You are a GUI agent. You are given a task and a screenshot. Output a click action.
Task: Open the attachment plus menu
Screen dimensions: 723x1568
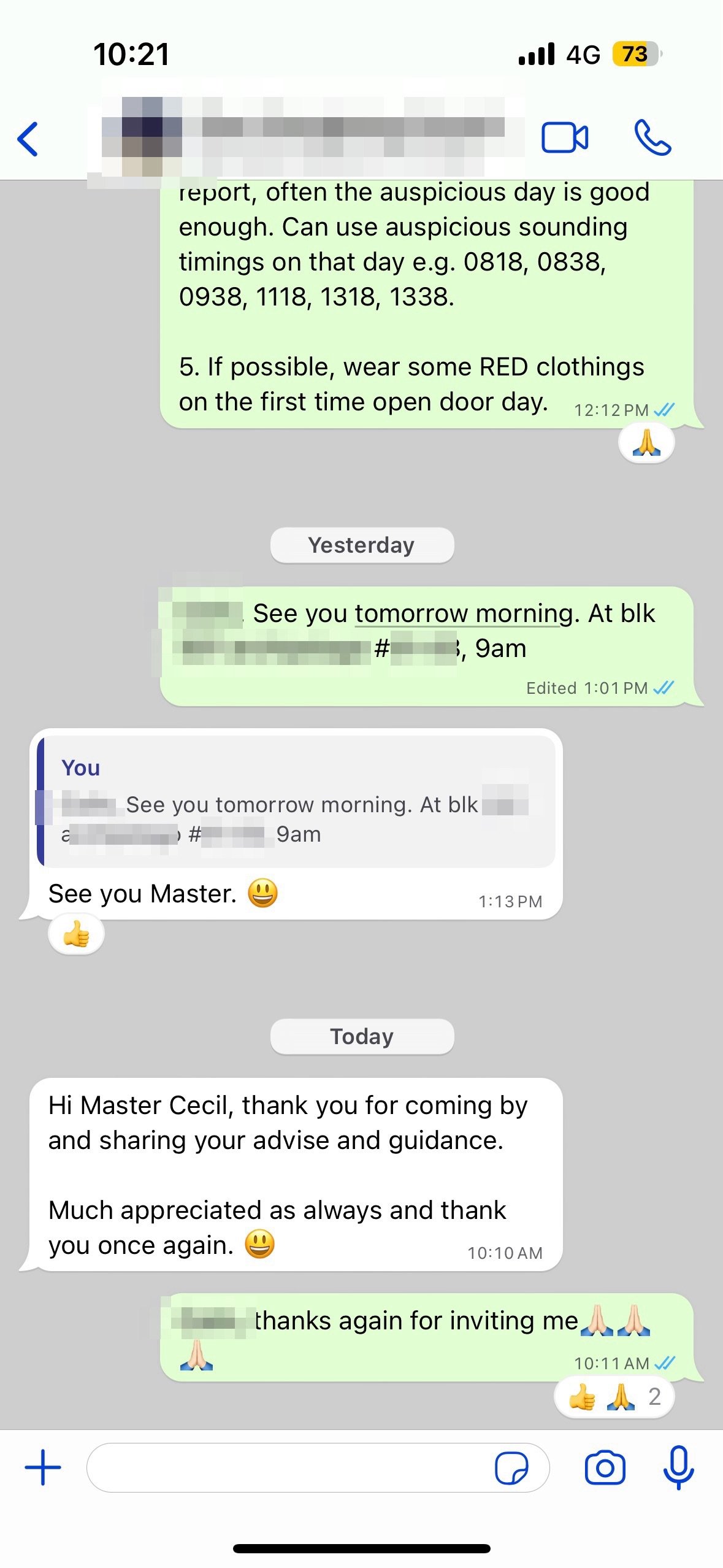[43, 1467]
